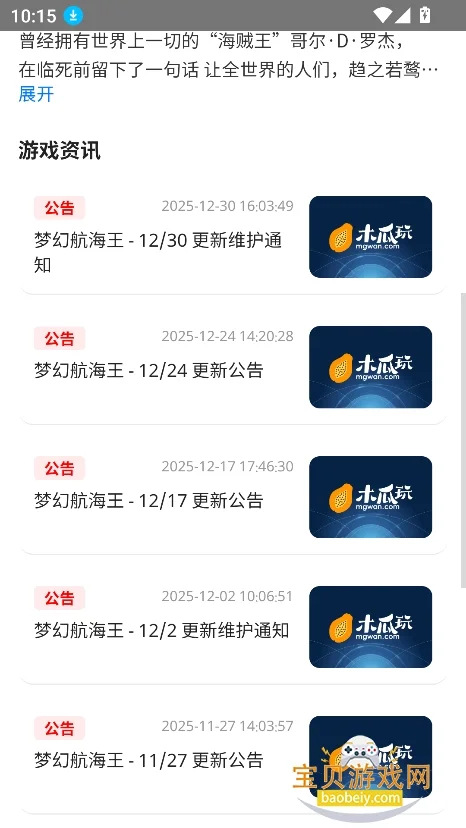Viewport: 466px width, 828px height.
Task: Open the 12/2 更新维护通知 announcement
Action: pyautogui.click(x=233, y=627)
